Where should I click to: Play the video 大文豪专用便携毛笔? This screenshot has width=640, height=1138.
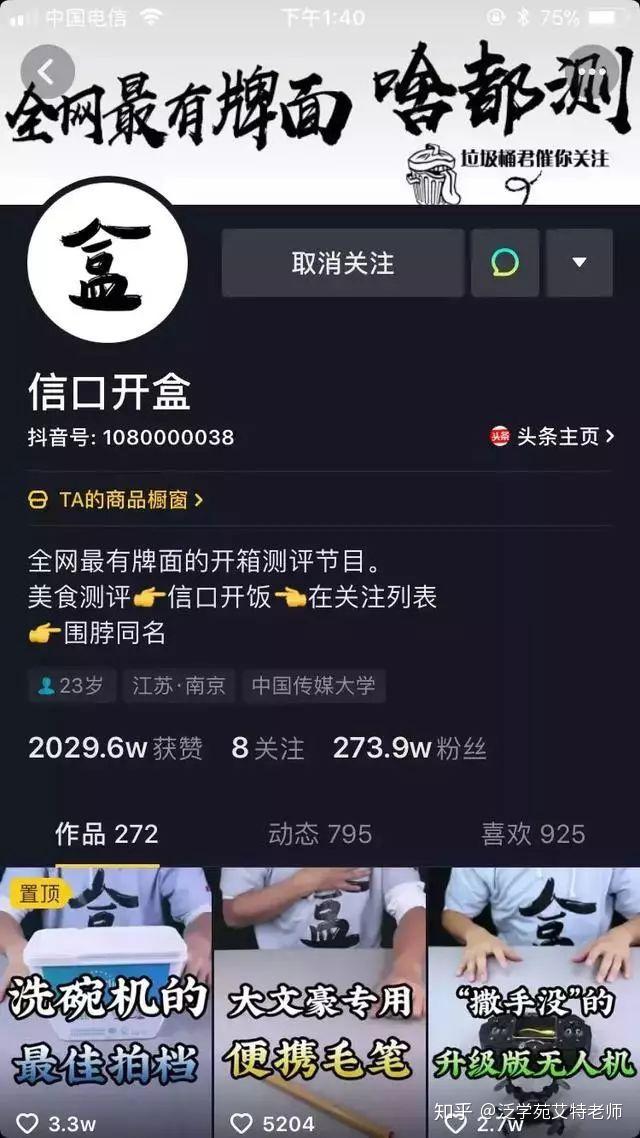click(320, 1000)
